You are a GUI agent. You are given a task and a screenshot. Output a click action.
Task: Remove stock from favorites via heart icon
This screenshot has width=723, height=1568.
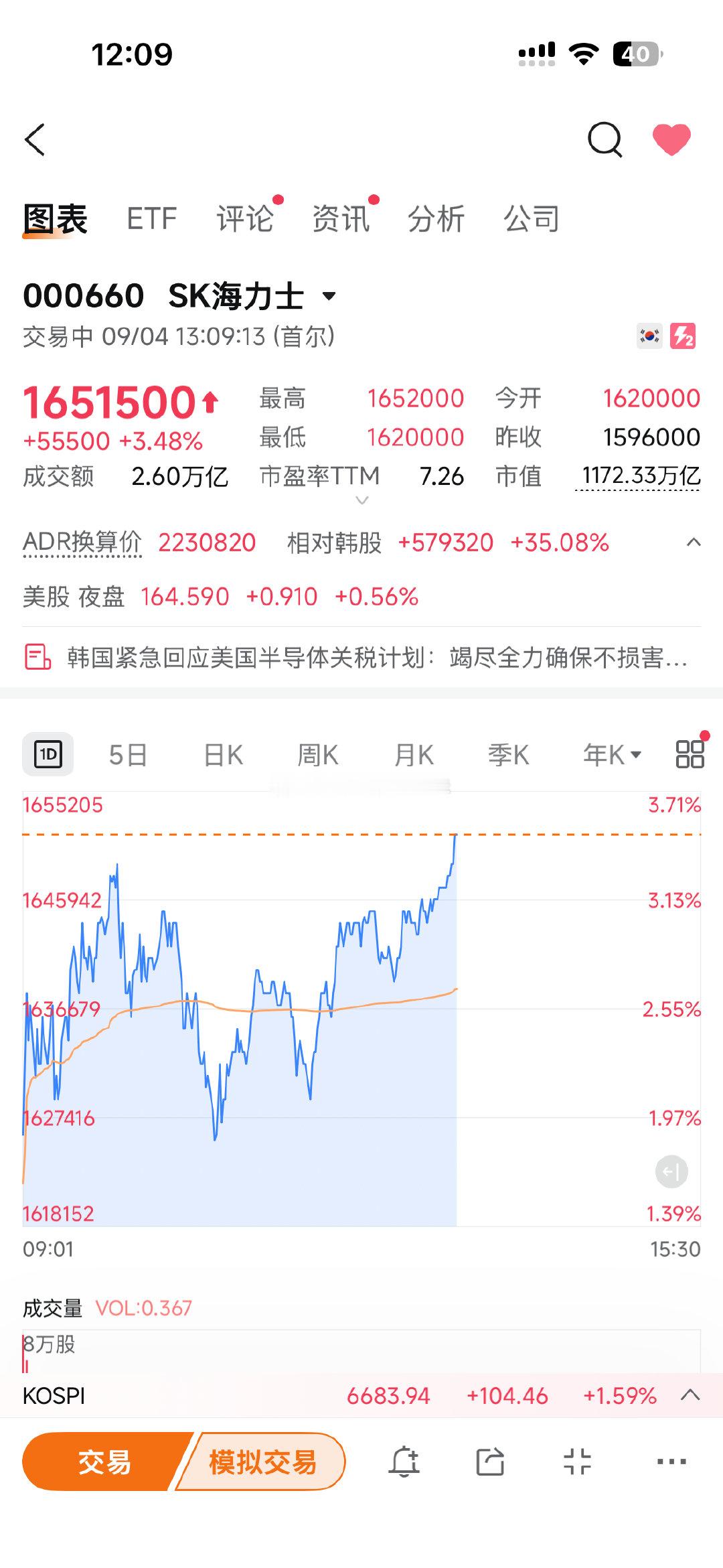pyautogui.click(x=671, y=139)
